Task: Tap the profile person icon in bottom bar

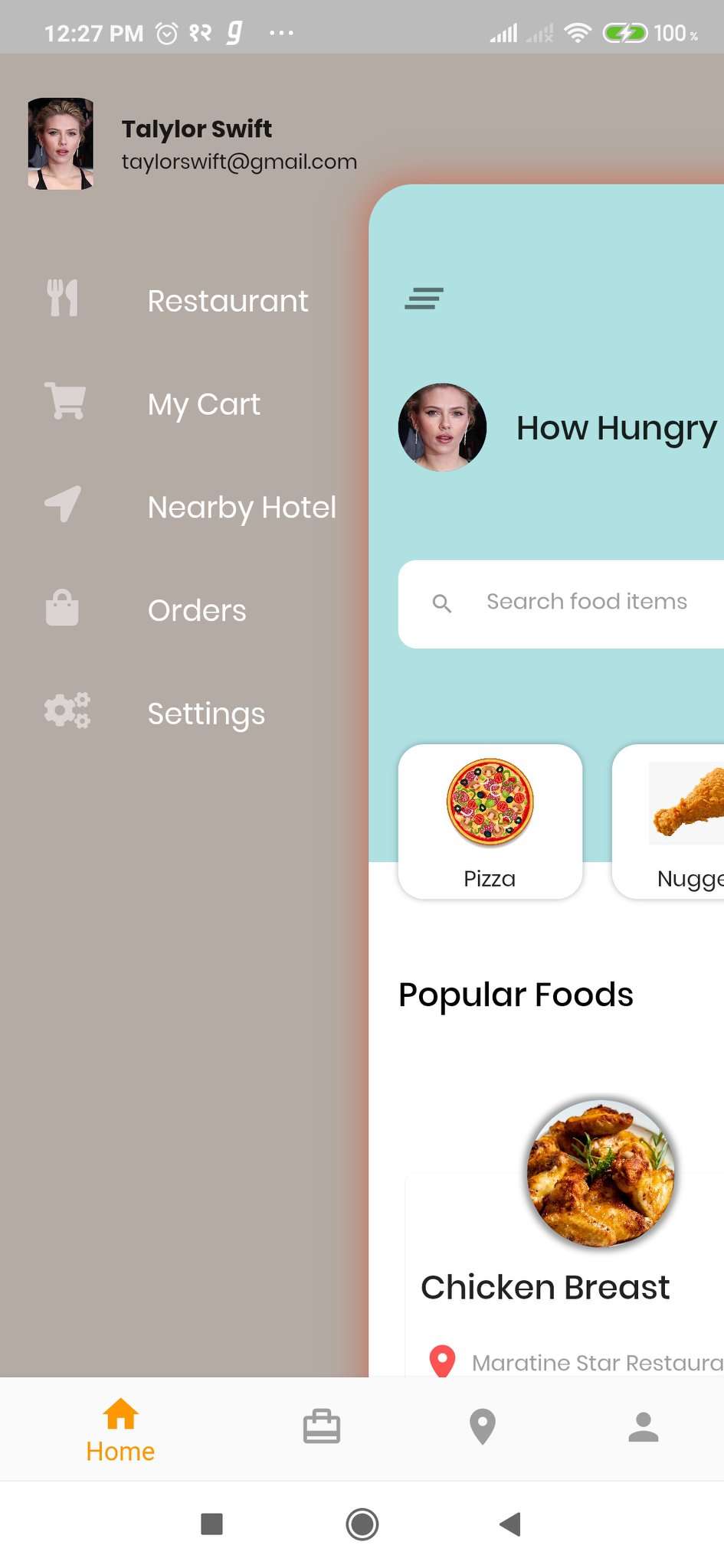Action: 643,1426
